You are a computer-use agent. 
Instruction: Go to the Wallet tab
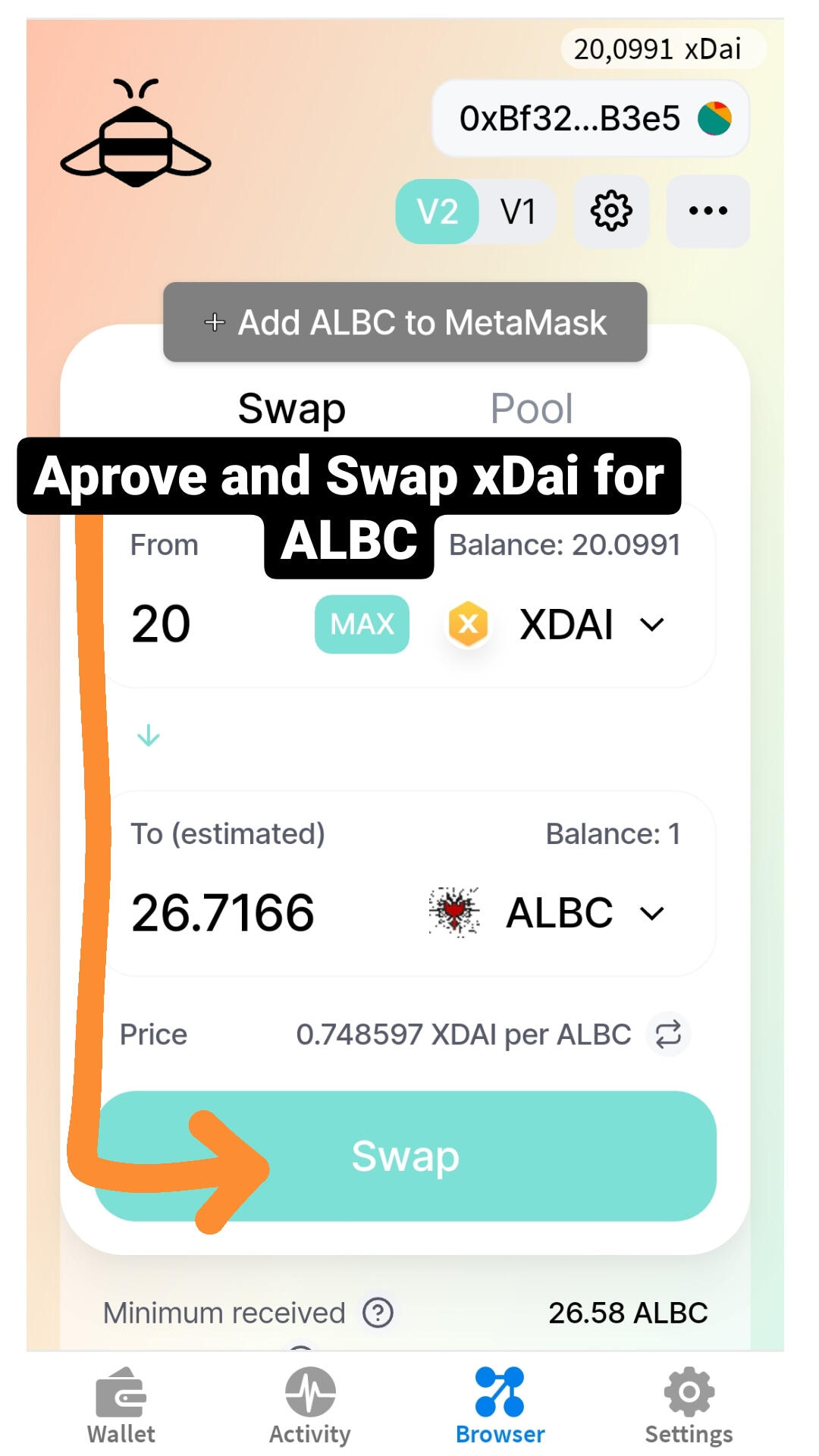[121, 1405]
